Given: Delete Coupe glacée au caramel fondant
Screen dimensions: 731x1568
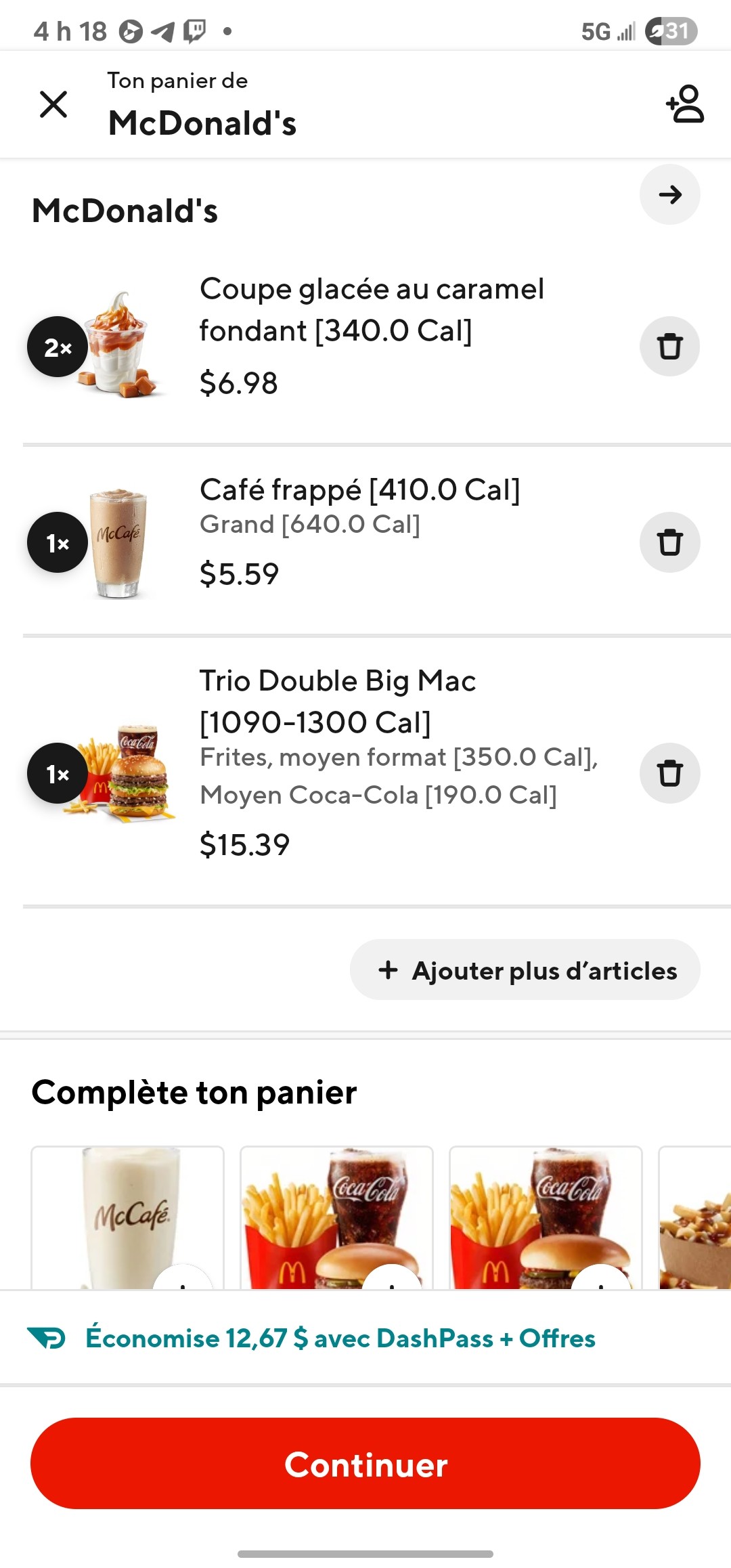Looking at the screenshot, I should pos(669,347).
